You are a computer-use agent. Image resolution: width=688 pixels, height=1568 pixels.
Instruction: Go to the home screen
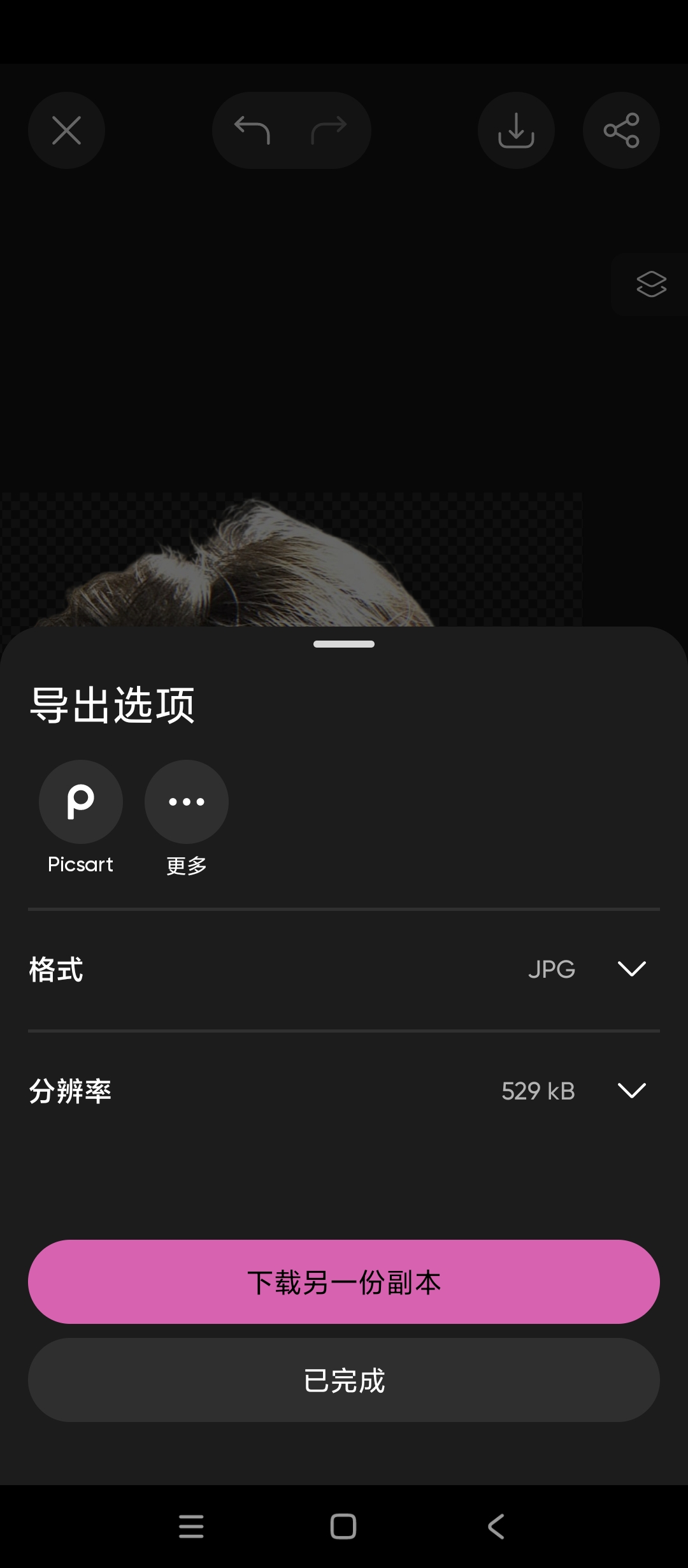point(343,1527)
